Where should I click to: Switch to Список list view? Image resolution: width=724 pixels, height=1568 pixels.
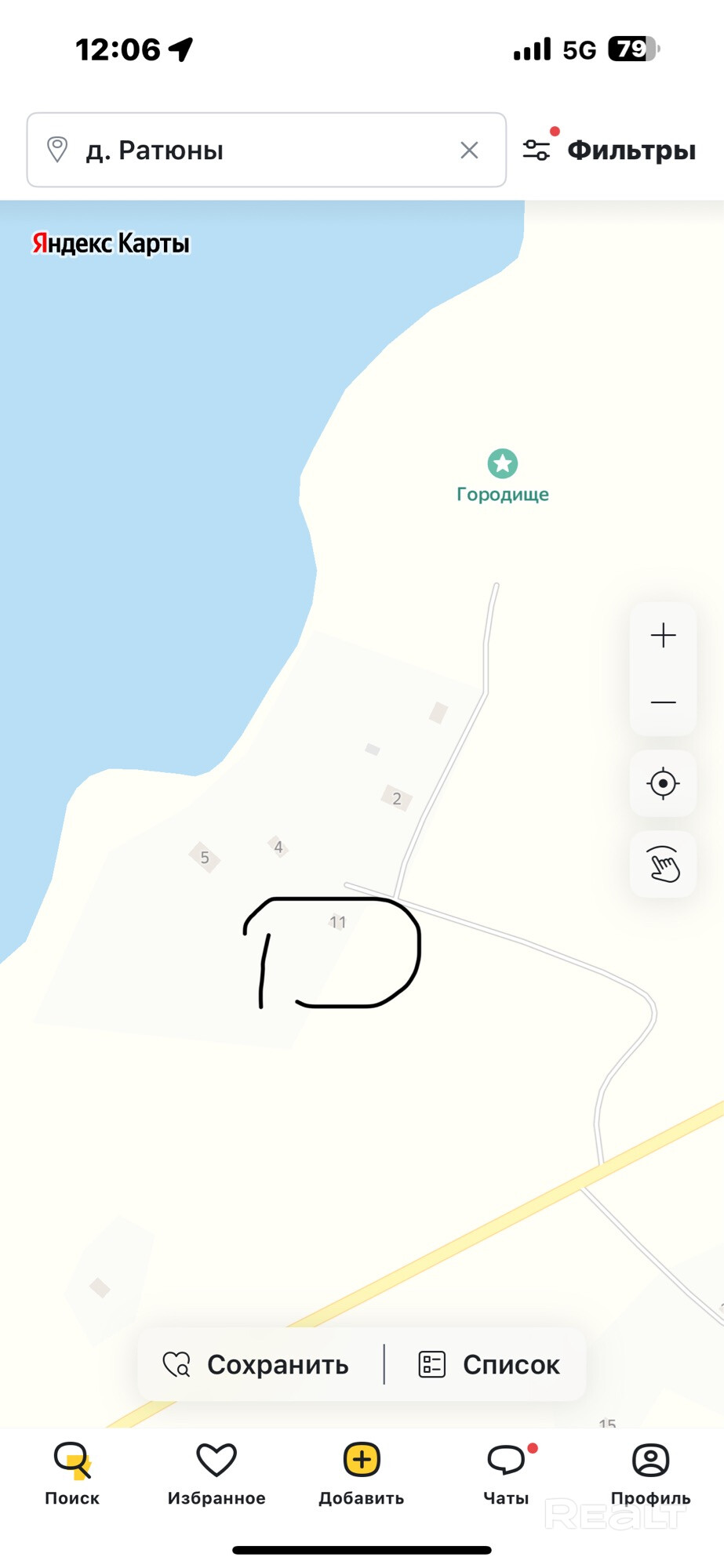489,1365
